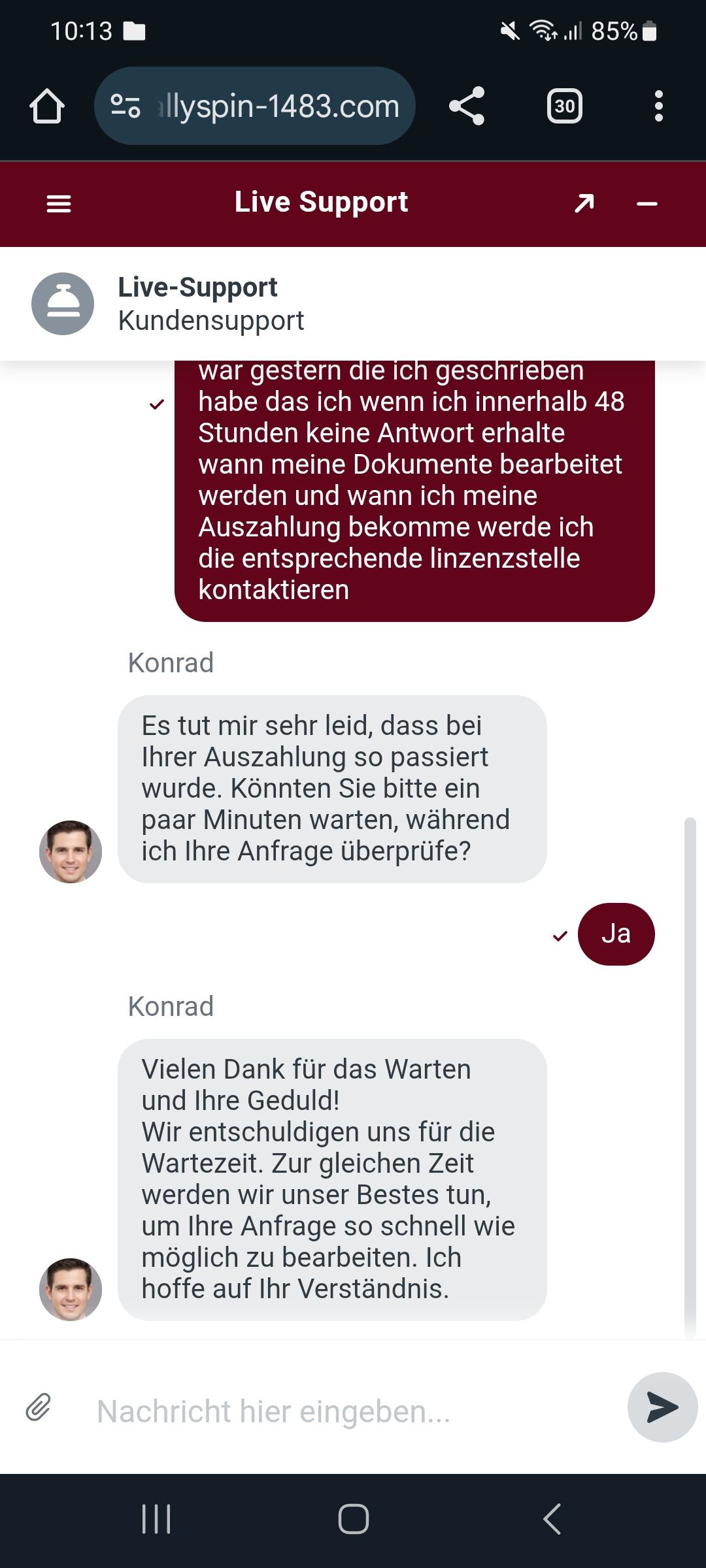Go back using the system back button

coord(552,1518)
